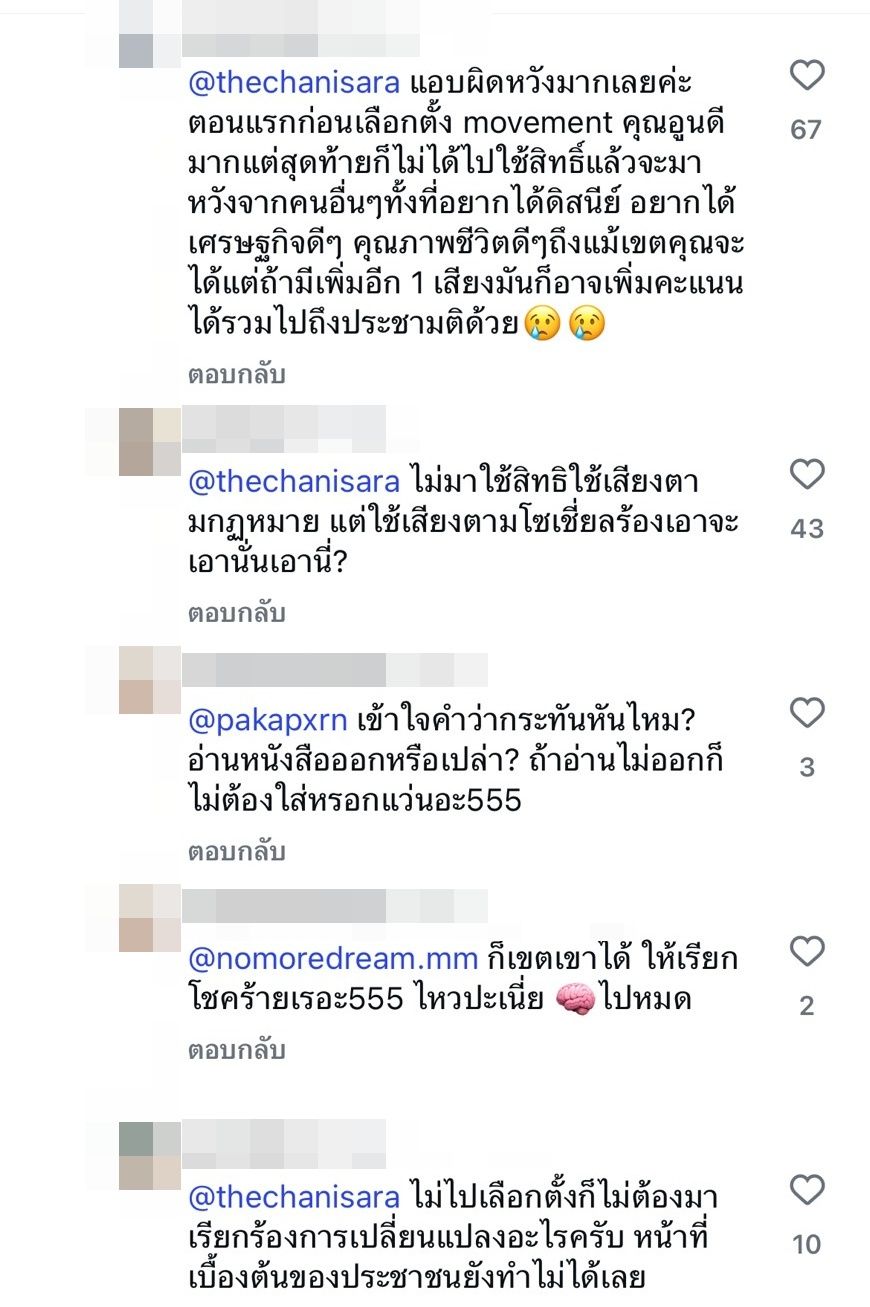870x1307 pixels.
Task: Open the @nomoredream.mm profile mention
Action: [333, 958]
